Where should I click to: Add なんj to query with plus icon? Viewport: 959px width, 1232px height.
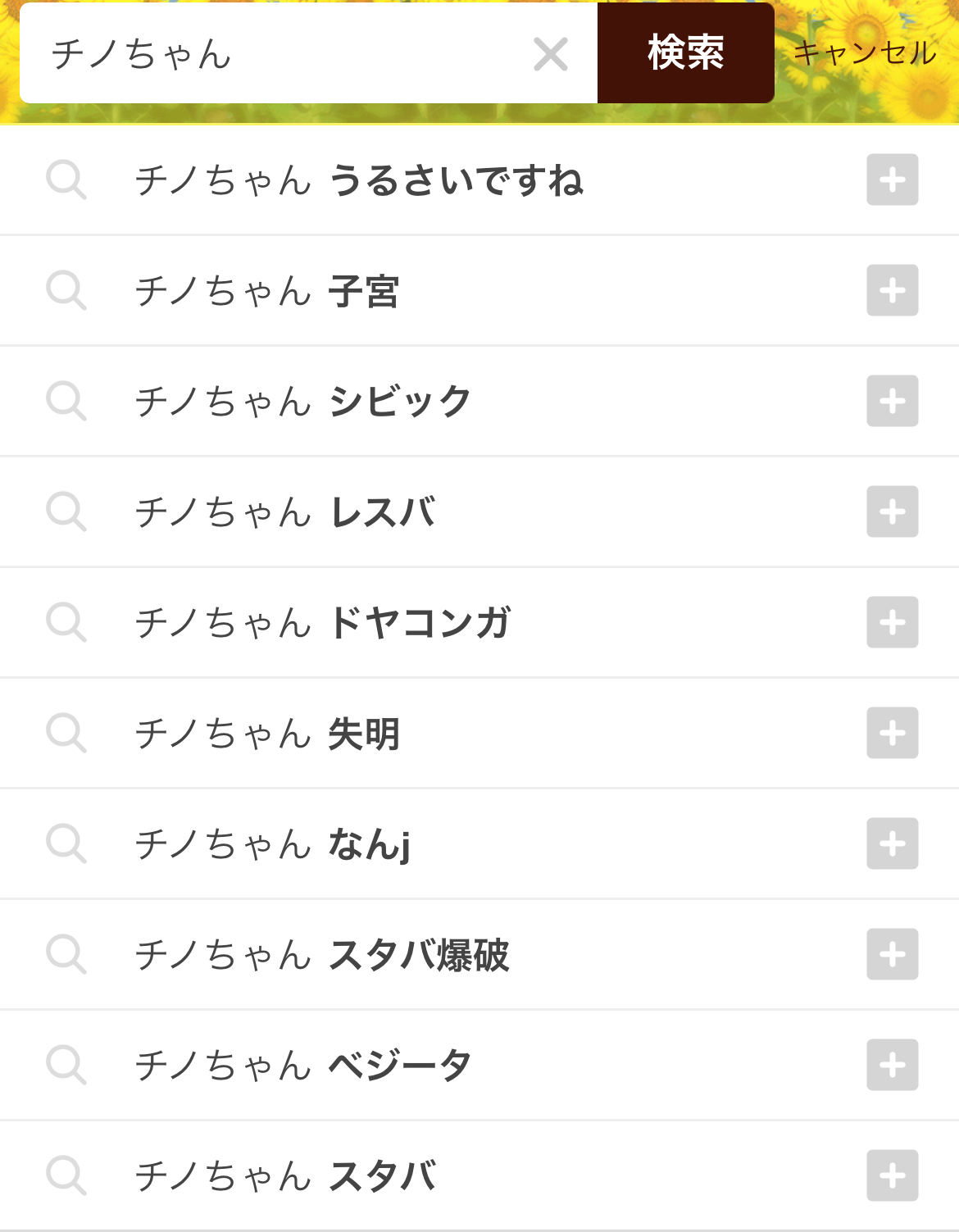pos(892,843)
